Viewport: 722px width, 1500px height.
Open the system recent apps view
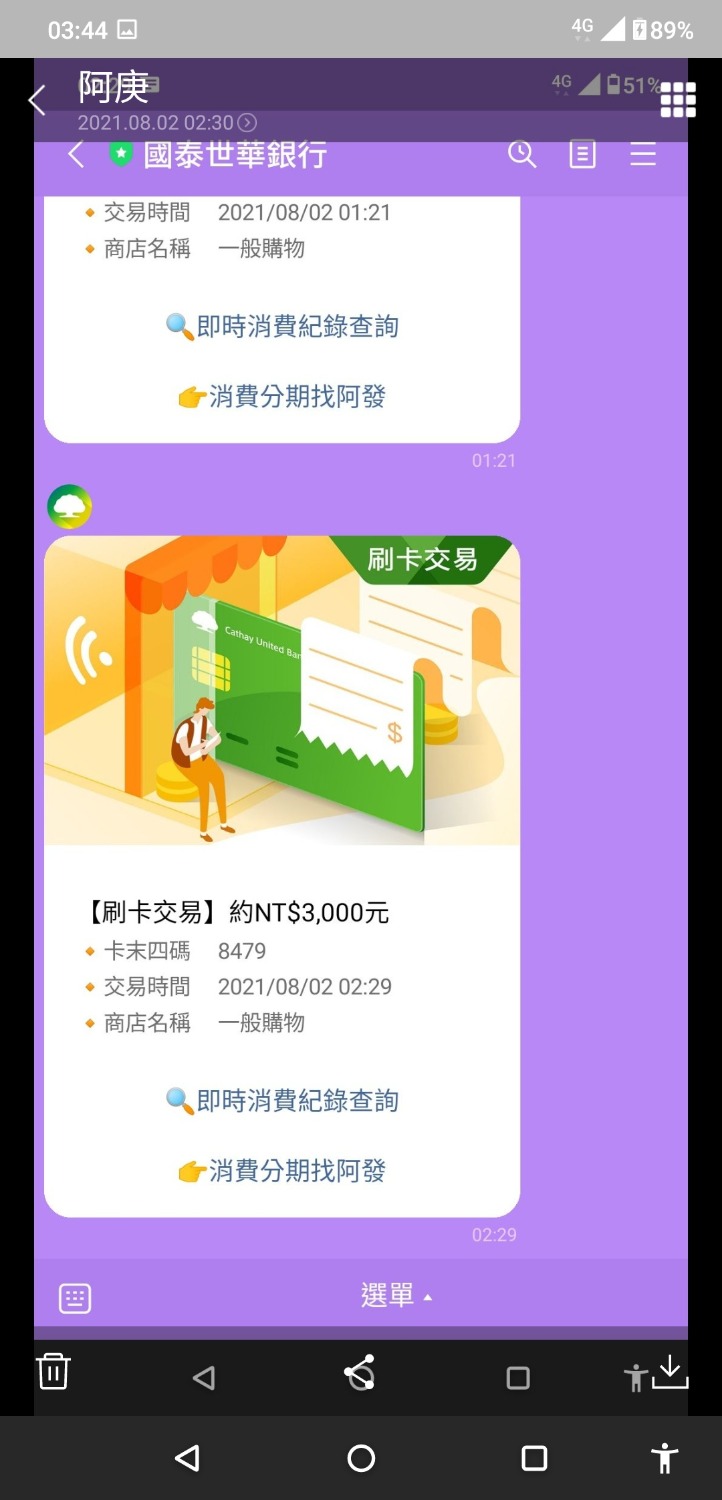click(534, 1458)
